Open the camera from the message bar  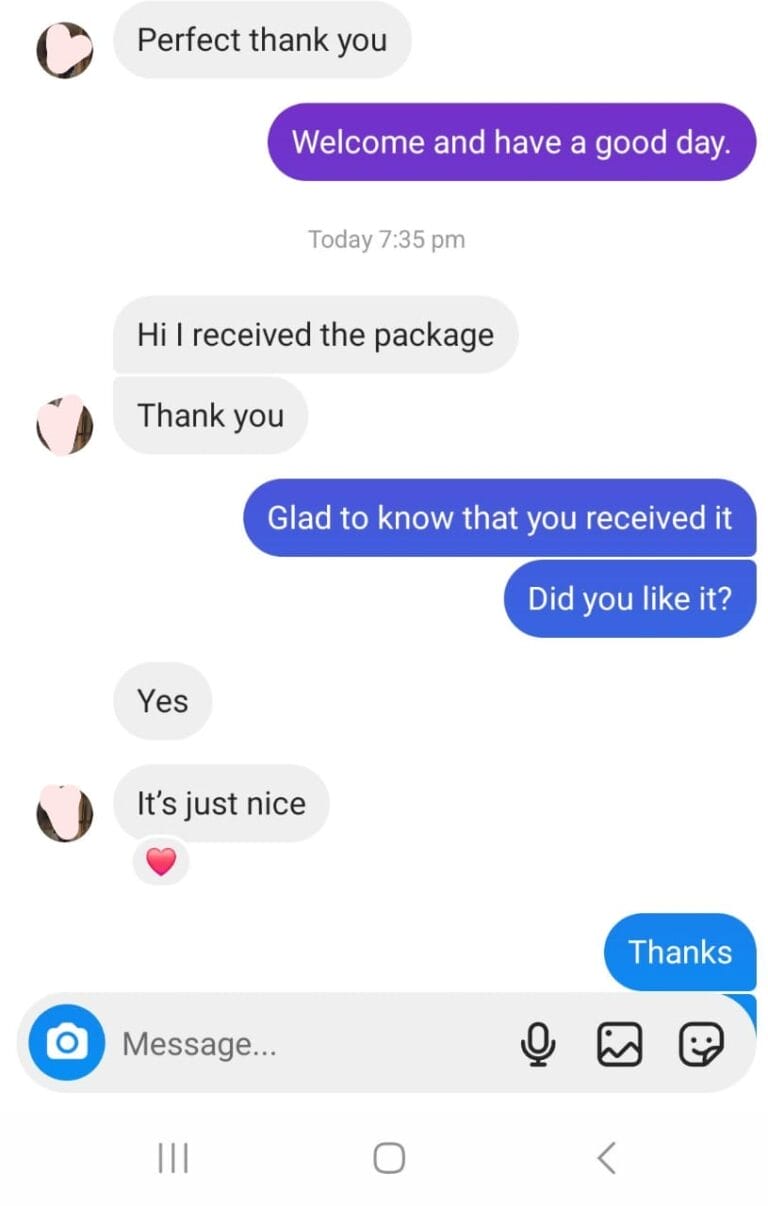tap(66, 1044)
